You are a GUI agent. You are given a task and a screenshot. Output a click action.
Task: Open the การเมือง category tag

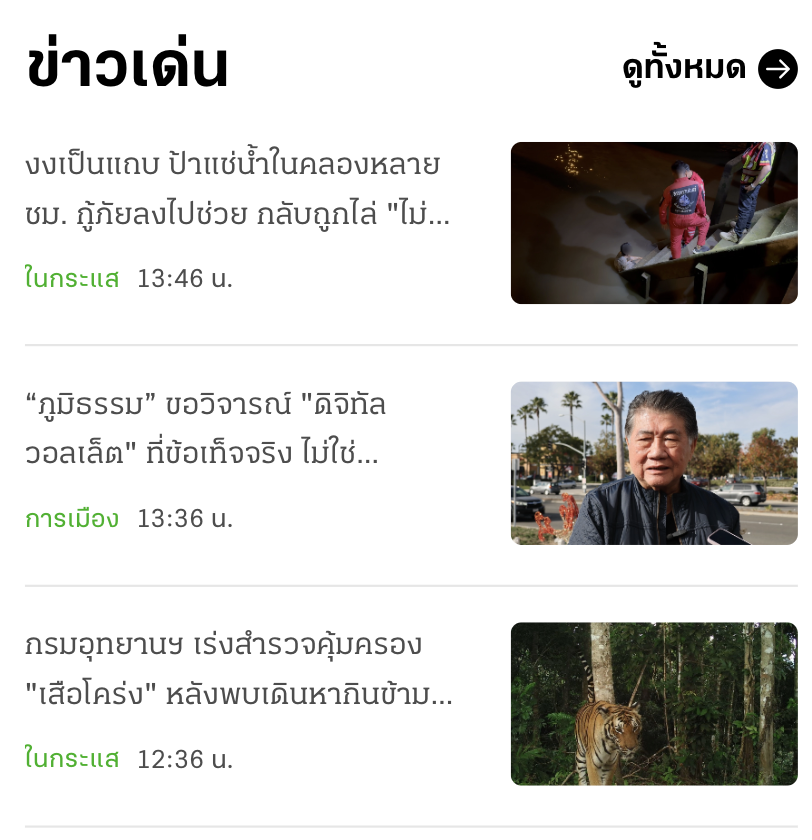point(72,519)
